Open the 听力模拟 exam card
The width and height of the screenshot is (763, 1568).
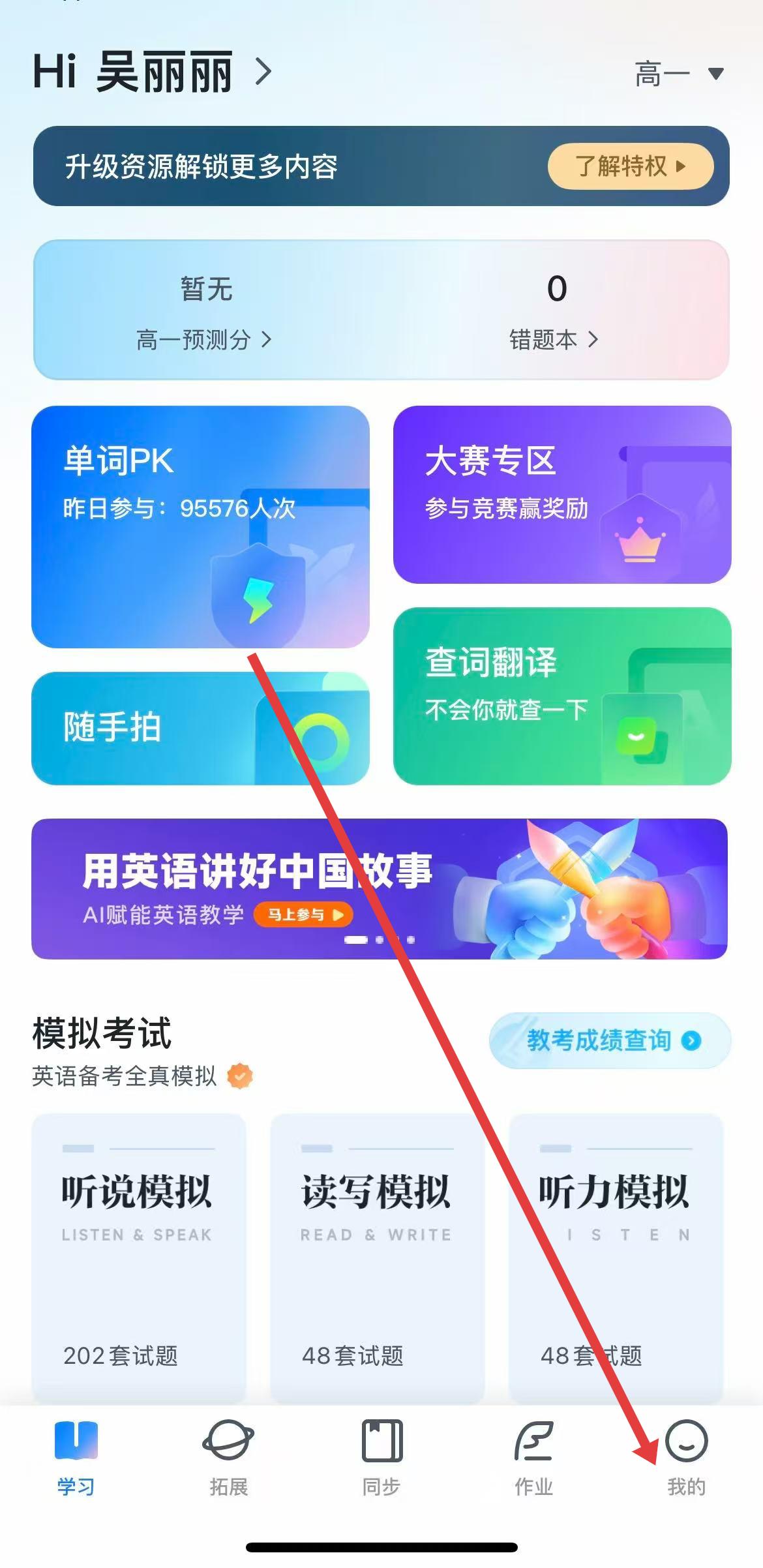coord(616,1258)
